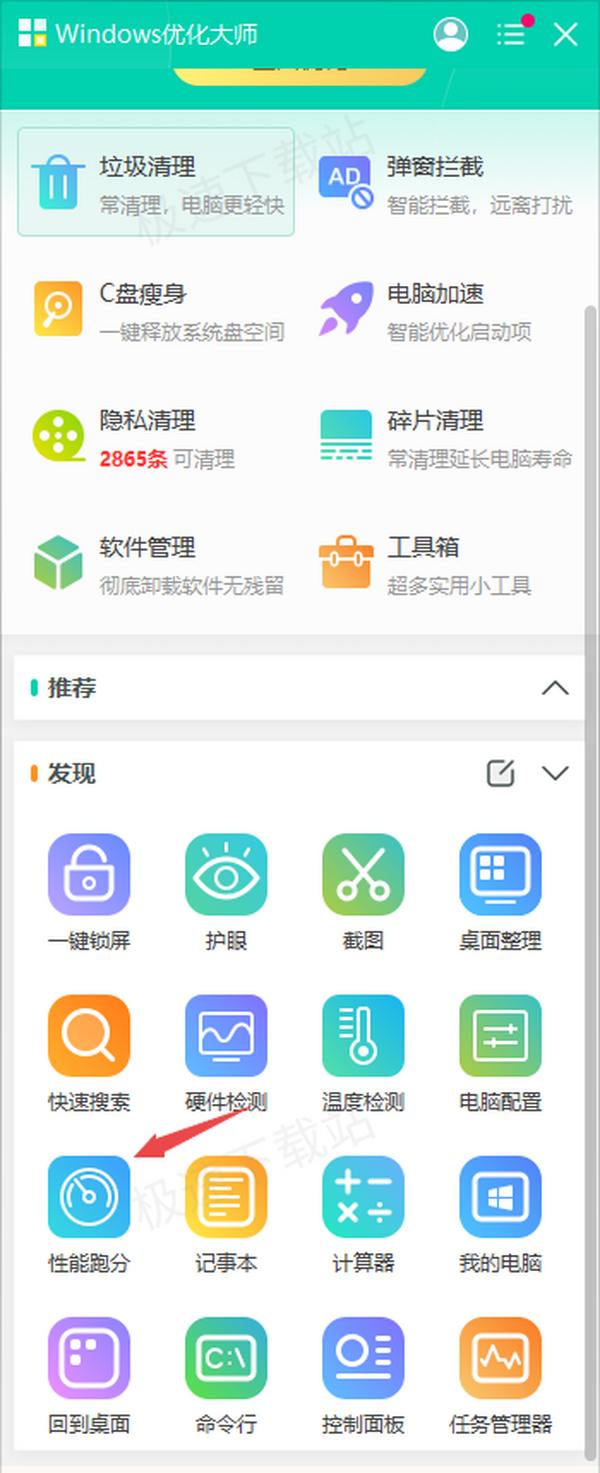Toggle the 推荐 section chevron

(x=554, y=688)
